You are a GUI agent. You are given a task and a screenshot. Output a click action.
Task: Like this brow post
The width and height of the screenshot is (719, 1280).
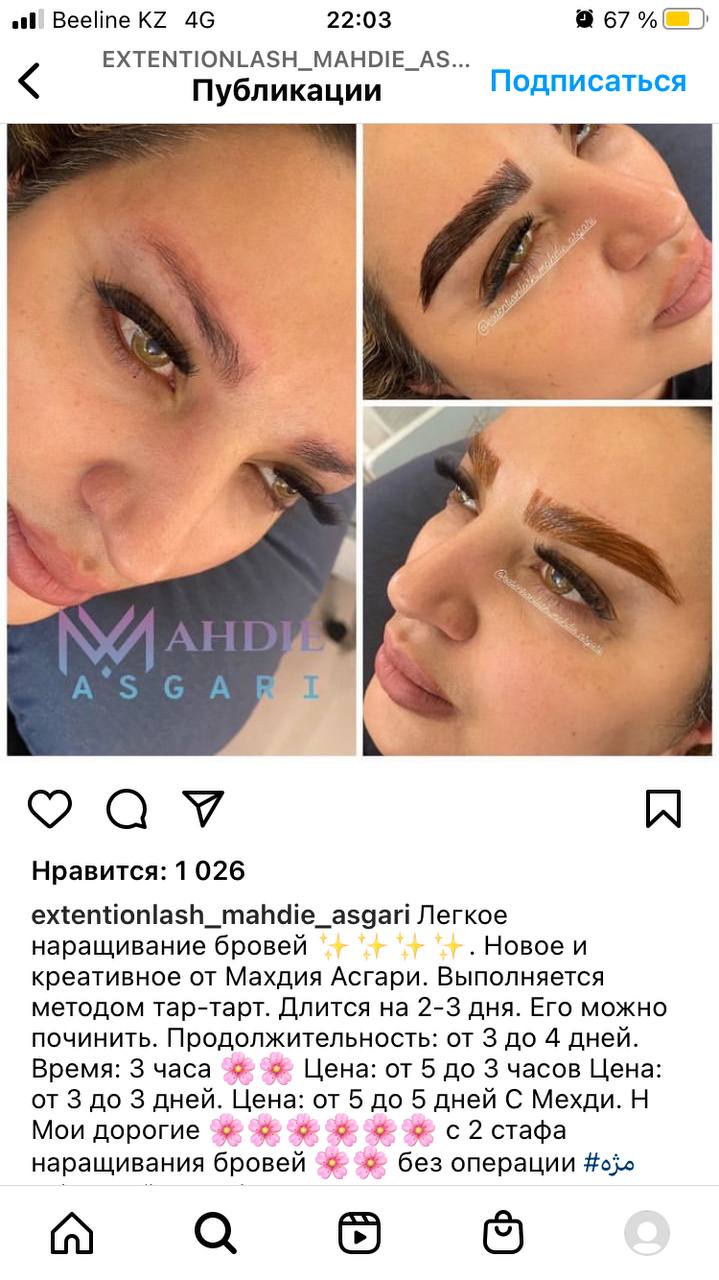tap(49, 808)
